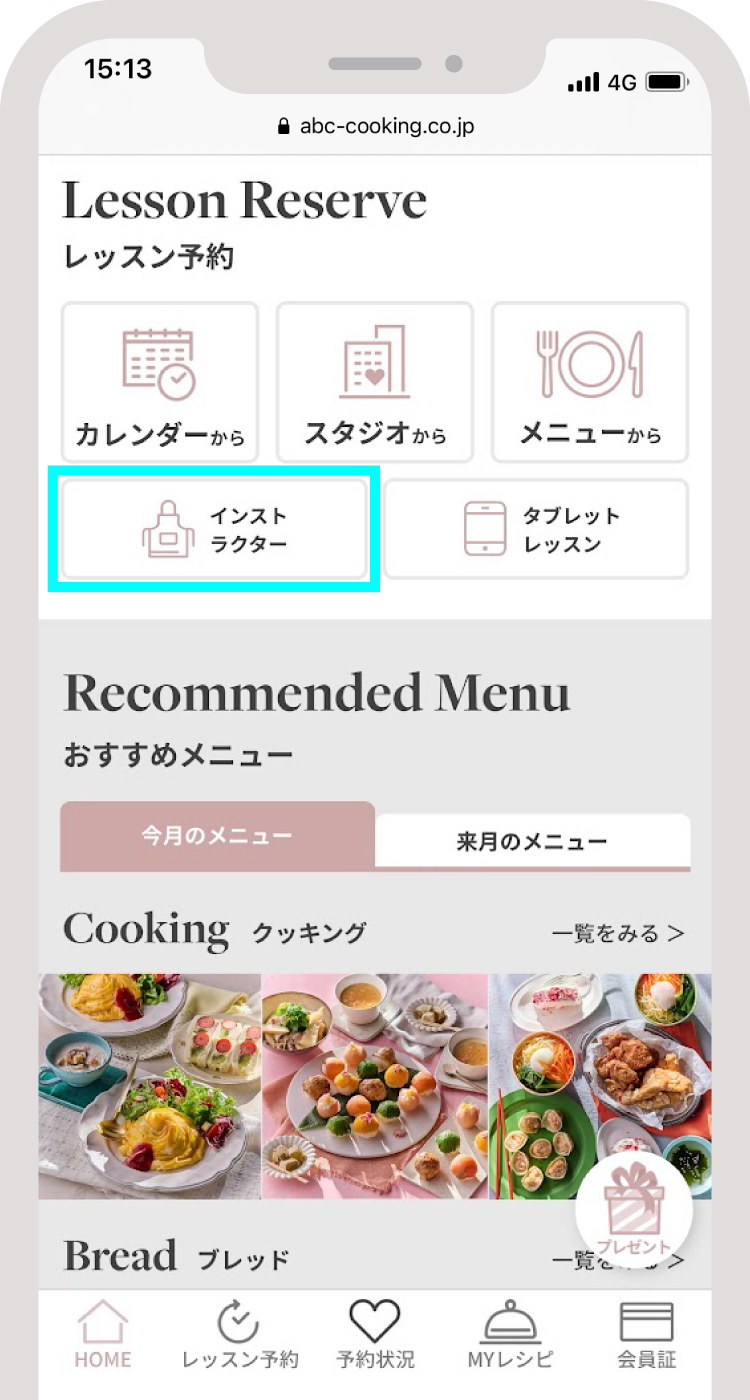Check 予約状況 in the bottom bar
Screen dimensions: 750x1400
coord(375,1335)
